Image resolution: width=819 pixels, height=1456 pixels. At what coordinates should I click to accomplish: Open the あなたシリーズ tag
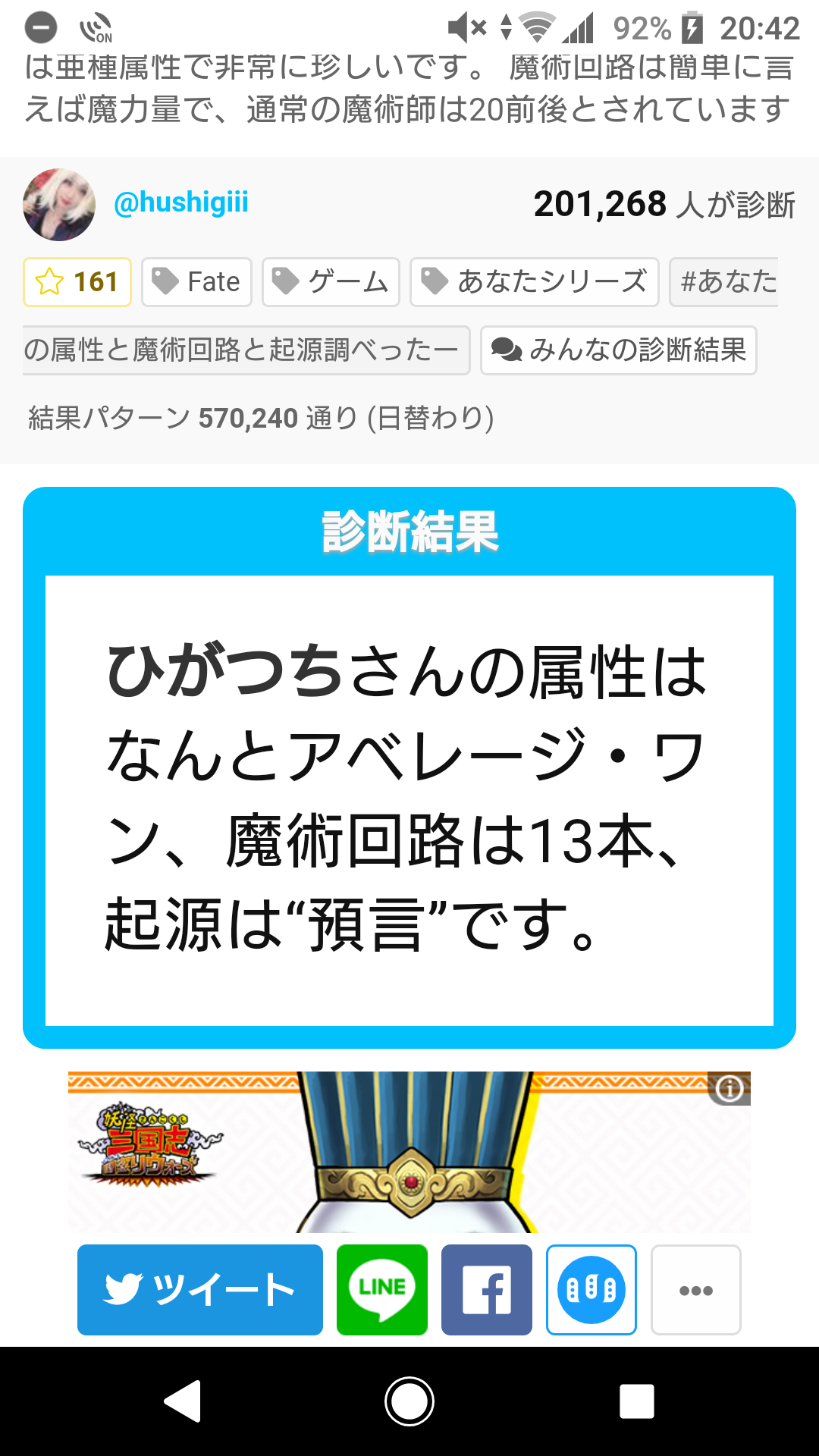[x=534, y=282]
